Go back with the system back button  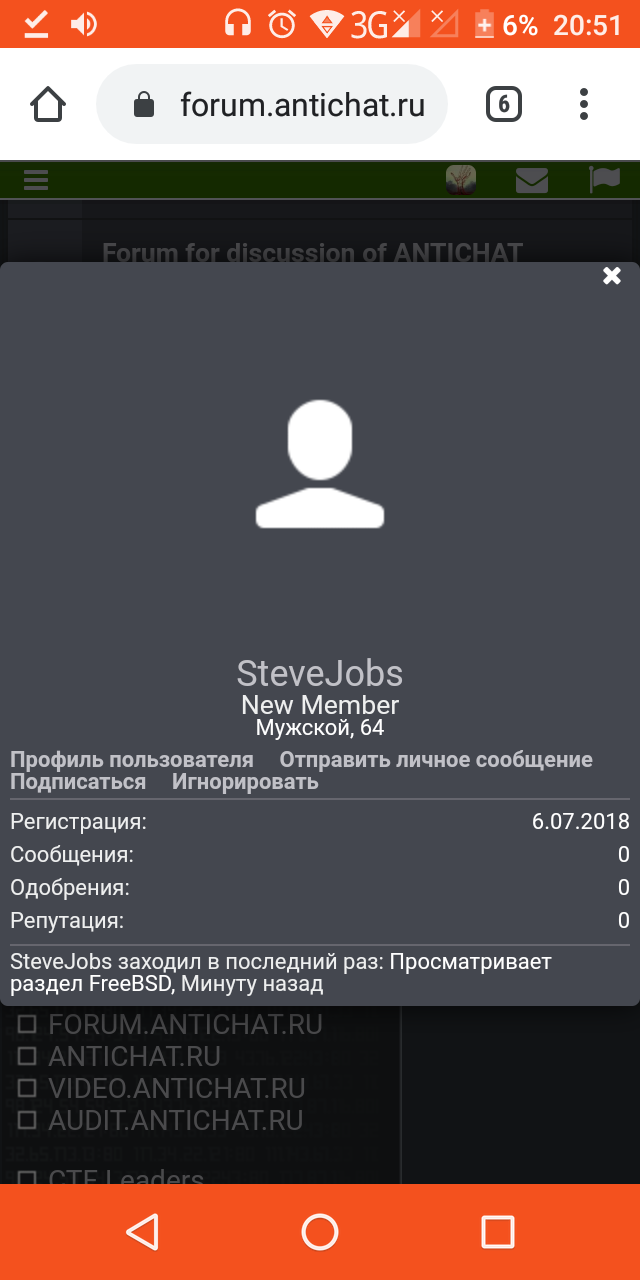(143, 1232)
